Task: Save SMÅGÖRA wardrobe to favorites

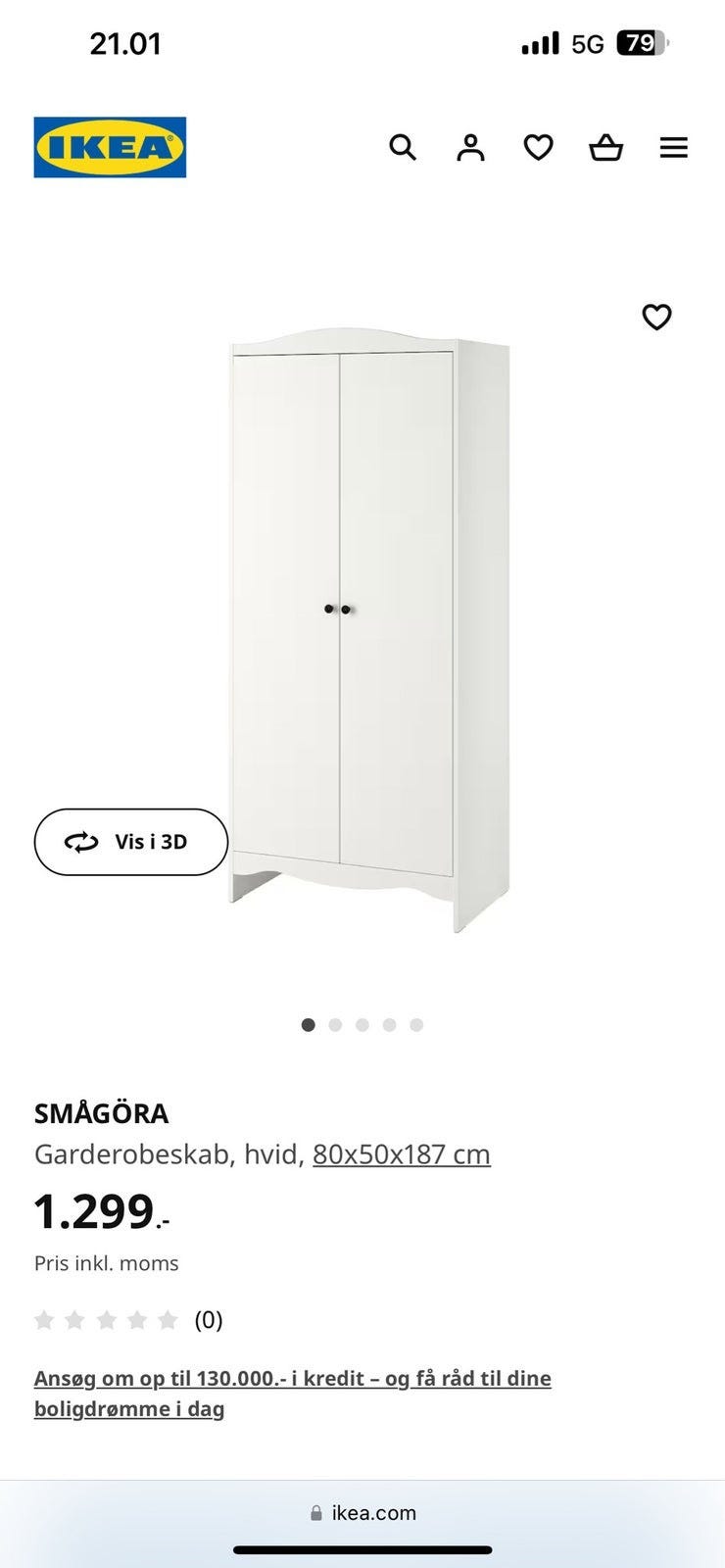Action: click(x=656, y=318)
